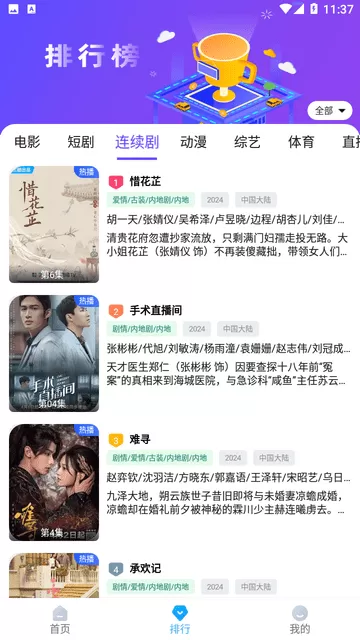Tap the 排行 ranking tab

180,620
